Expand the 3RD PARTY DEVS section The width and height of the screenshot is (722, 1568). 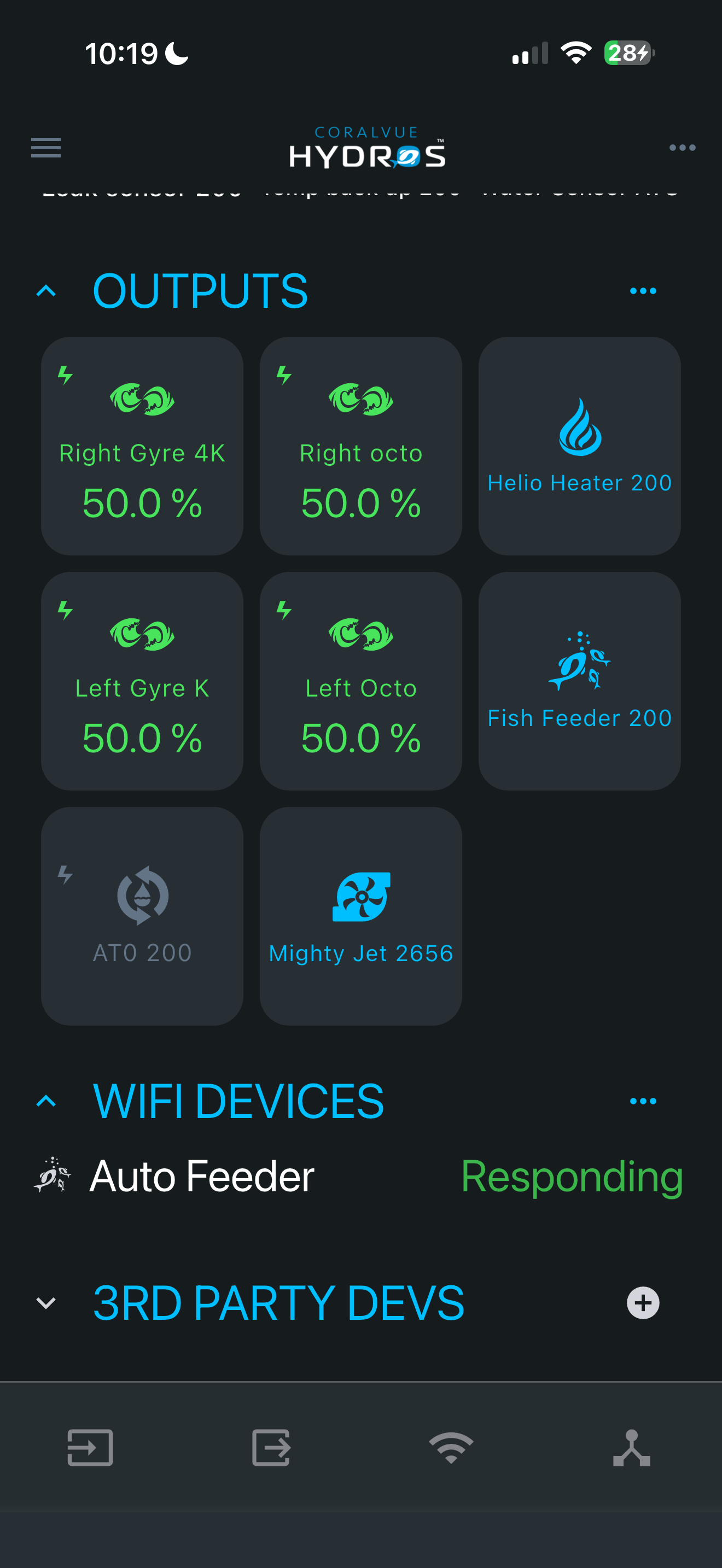pyautogui.click(x=46, y=1303)
